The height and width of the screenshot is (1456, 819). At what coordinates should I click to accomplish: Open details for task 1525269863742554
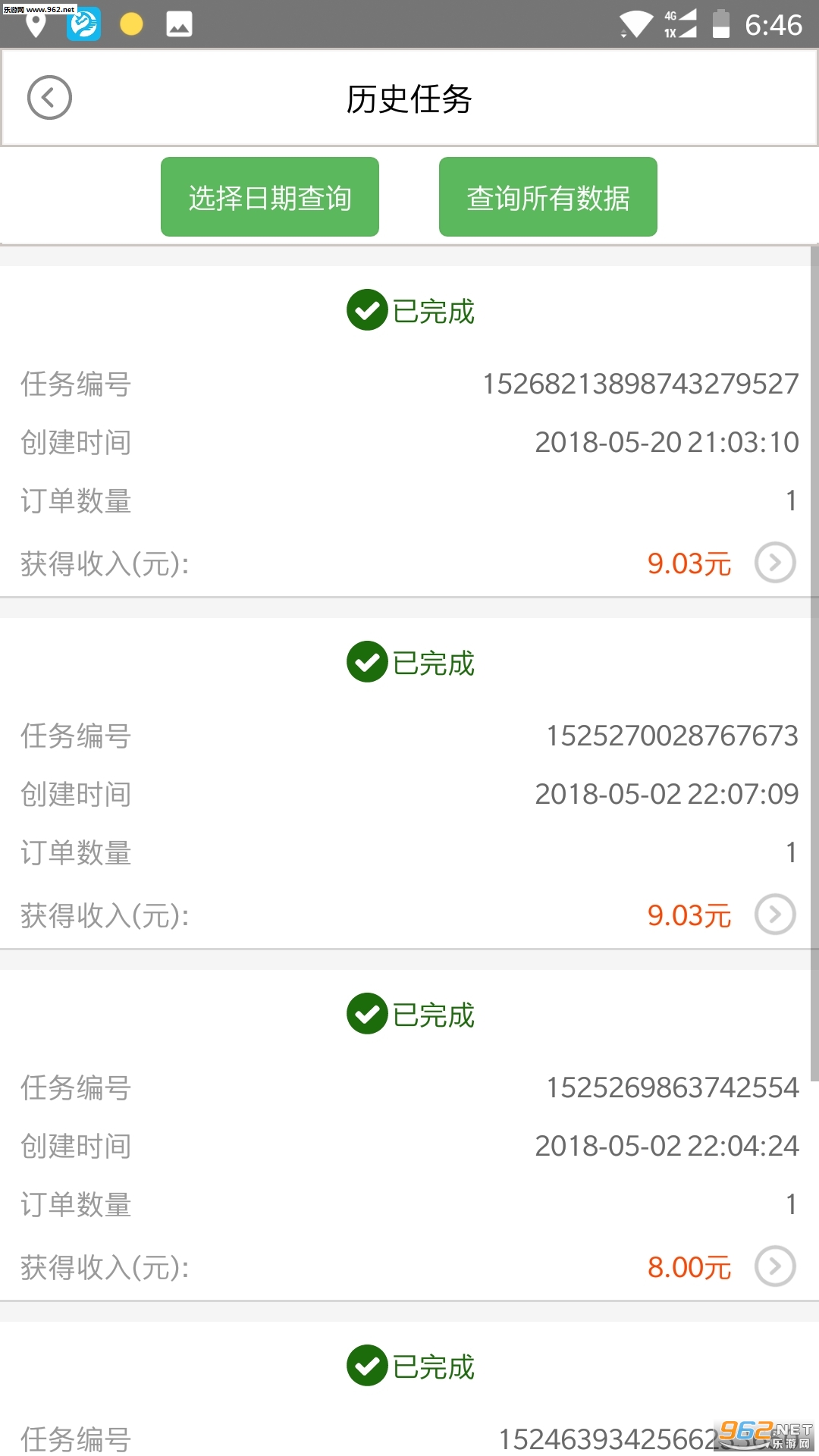tap(774, 1266)
